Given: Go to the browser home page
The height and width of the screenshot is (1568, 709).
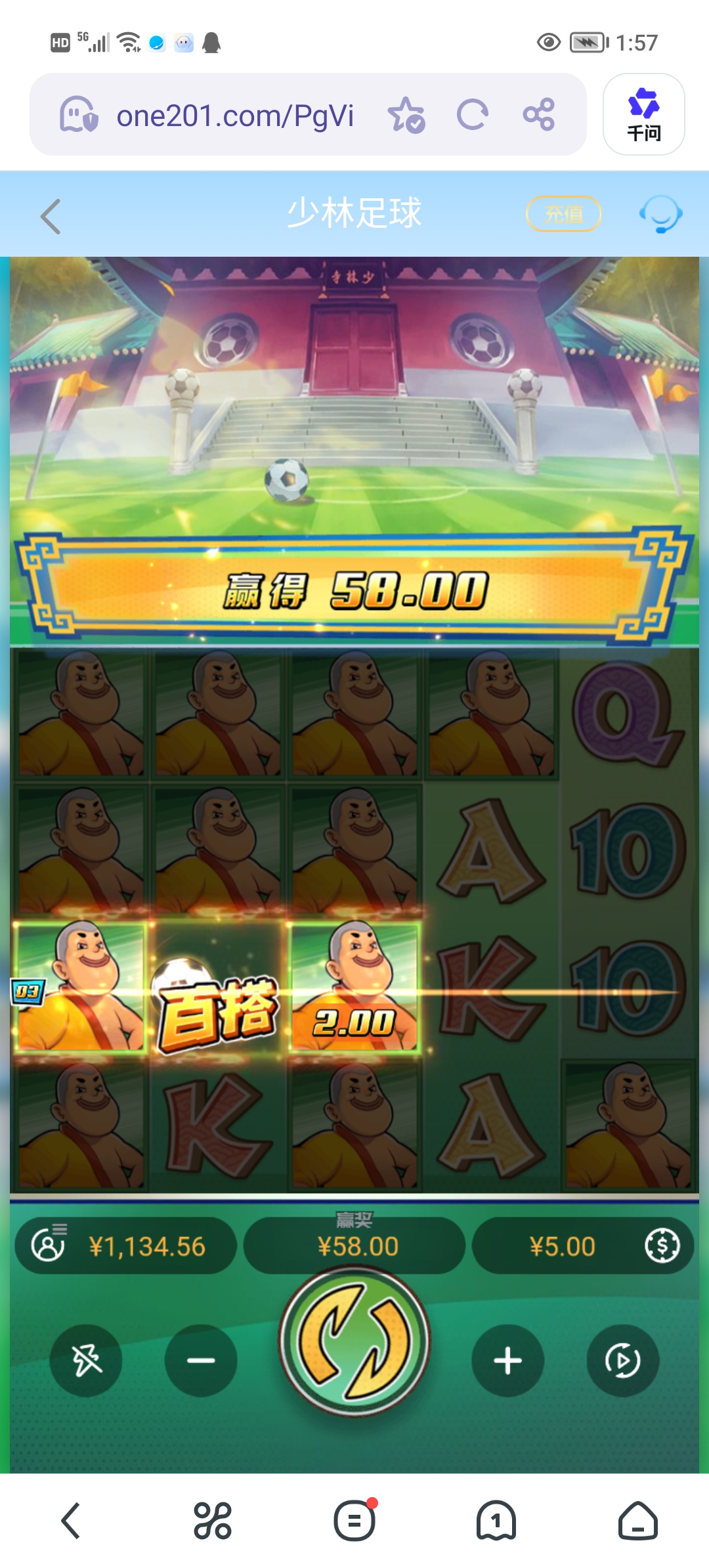Looking at the screenshot, I should click(x=637, y=1521).
